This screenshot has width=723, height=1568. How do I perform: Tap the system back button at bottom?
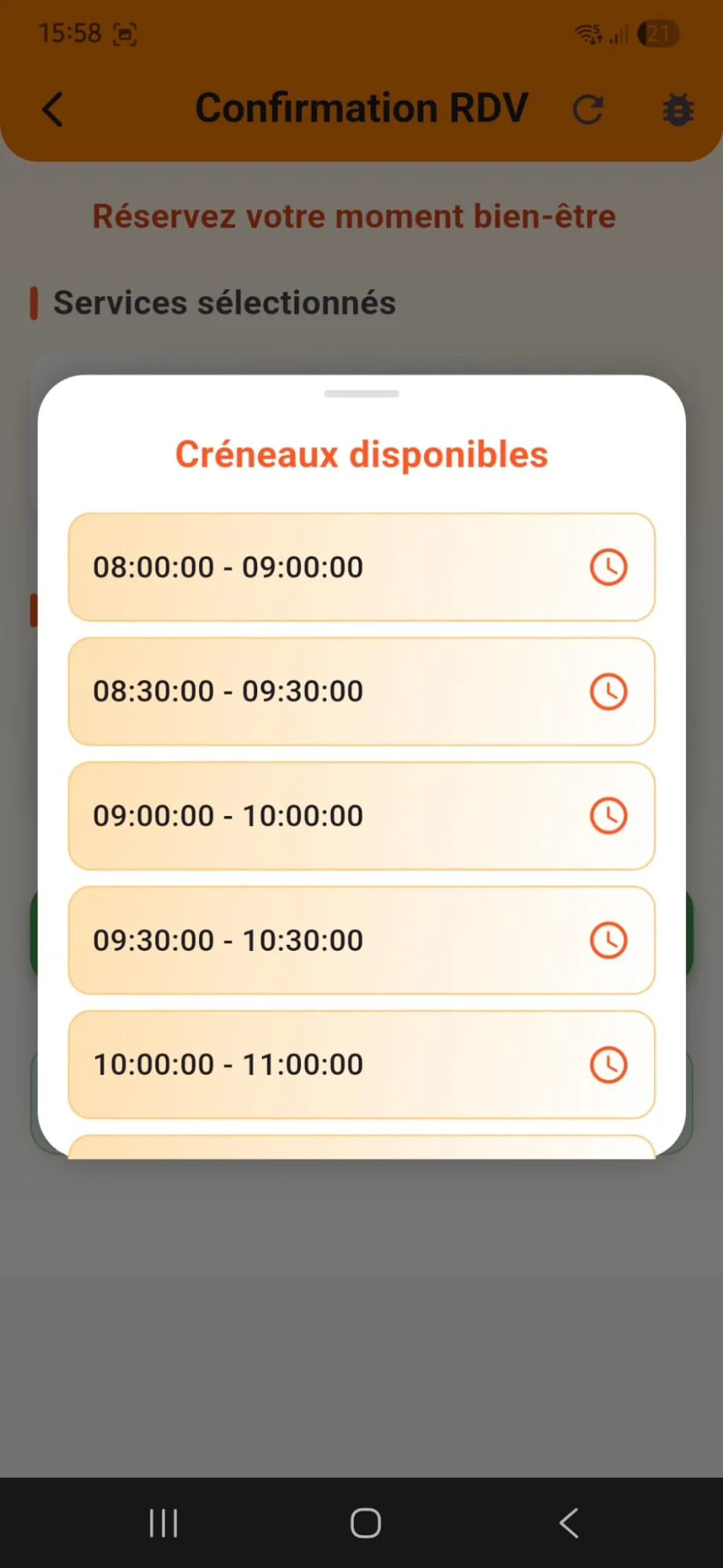[x=569, y=1522]
